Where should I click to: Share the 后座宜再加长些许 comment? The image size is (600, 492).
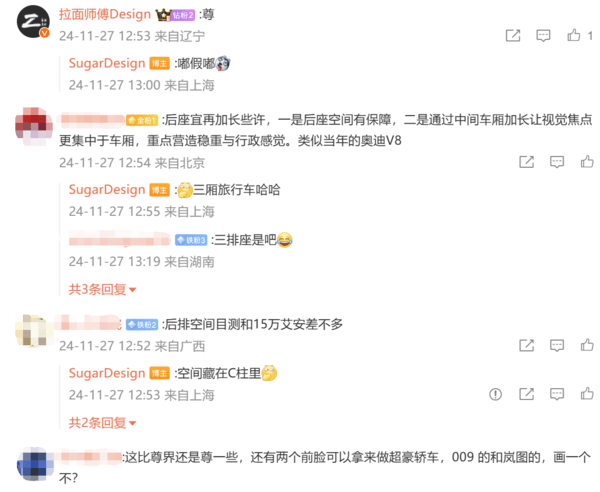point(524,163)
